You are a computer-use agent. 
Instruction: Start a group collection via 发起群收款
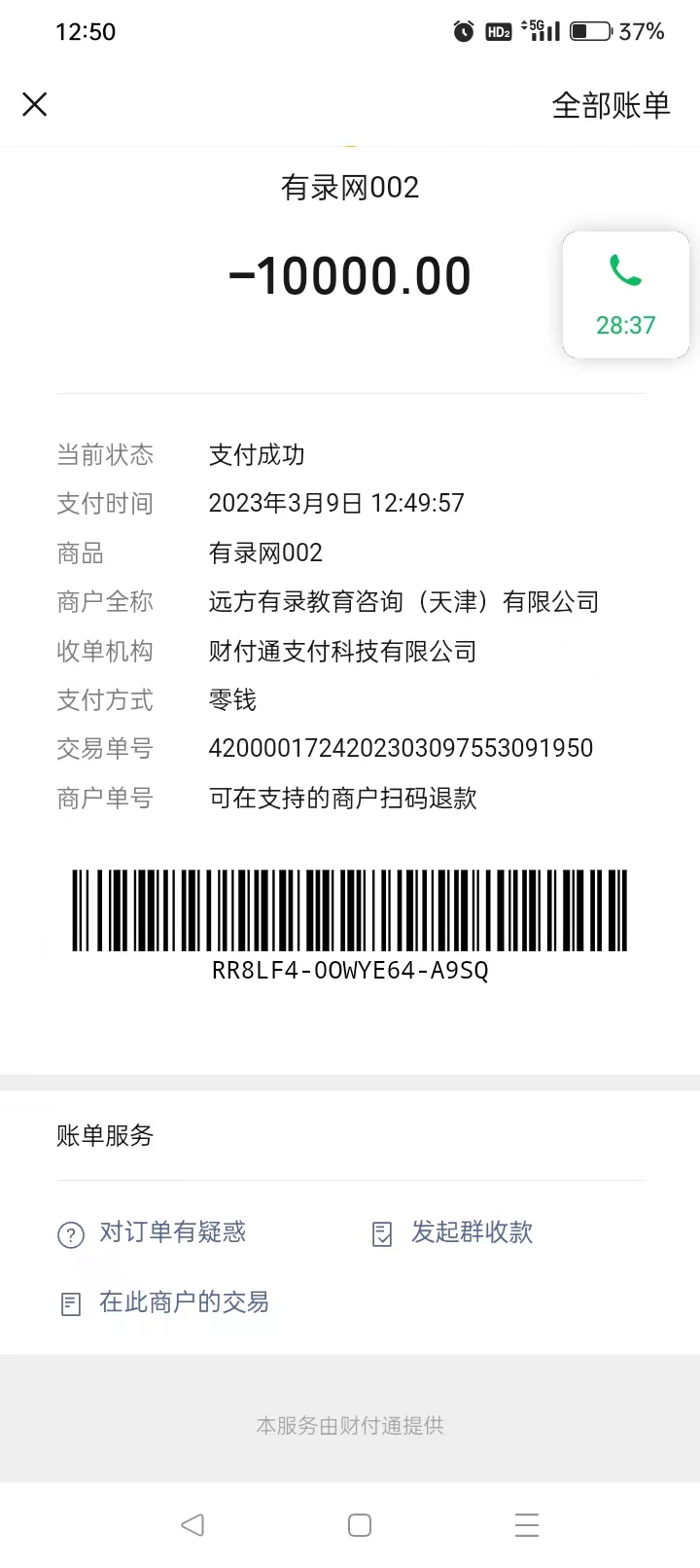[x=454, y=1233]
